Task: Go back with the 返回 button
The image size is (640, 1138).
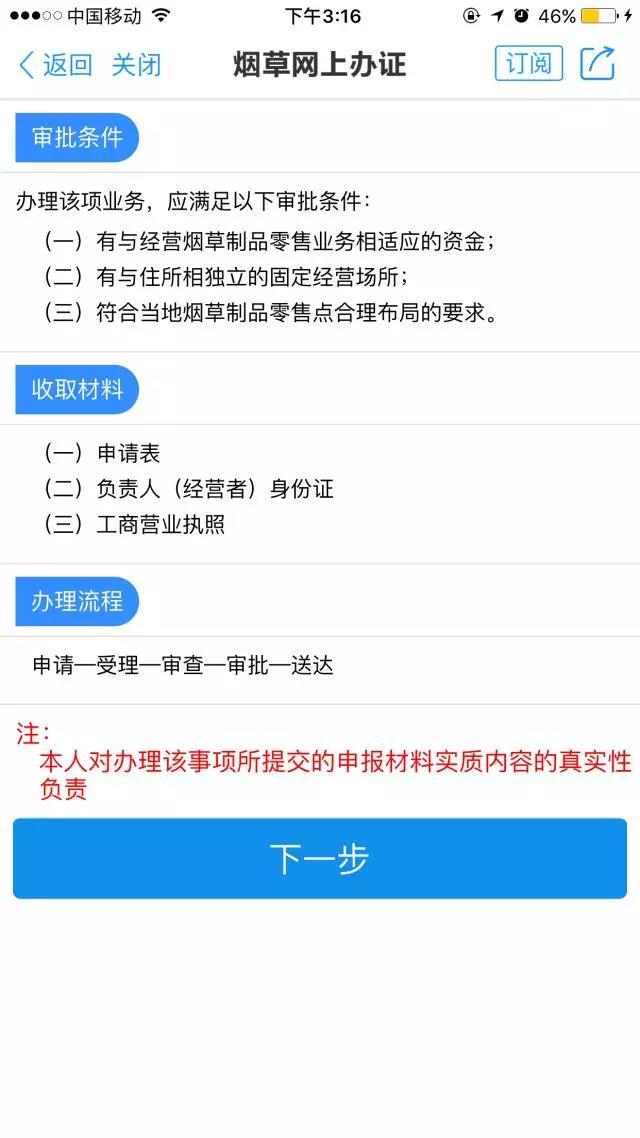Action: (55, 65)
